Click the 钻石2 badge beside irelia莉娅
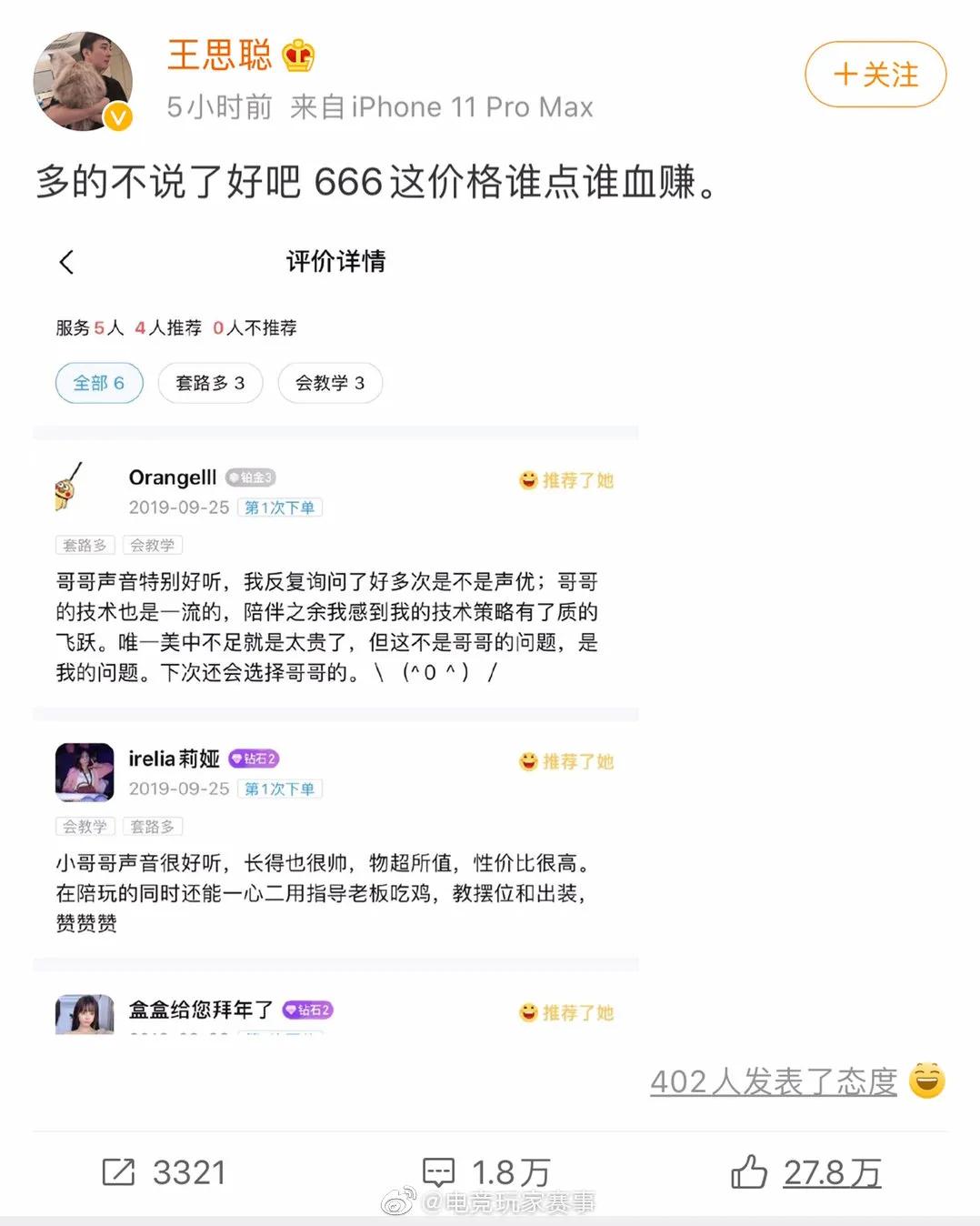This screenshot has width=980, height=1226. (x=255, y=758)
